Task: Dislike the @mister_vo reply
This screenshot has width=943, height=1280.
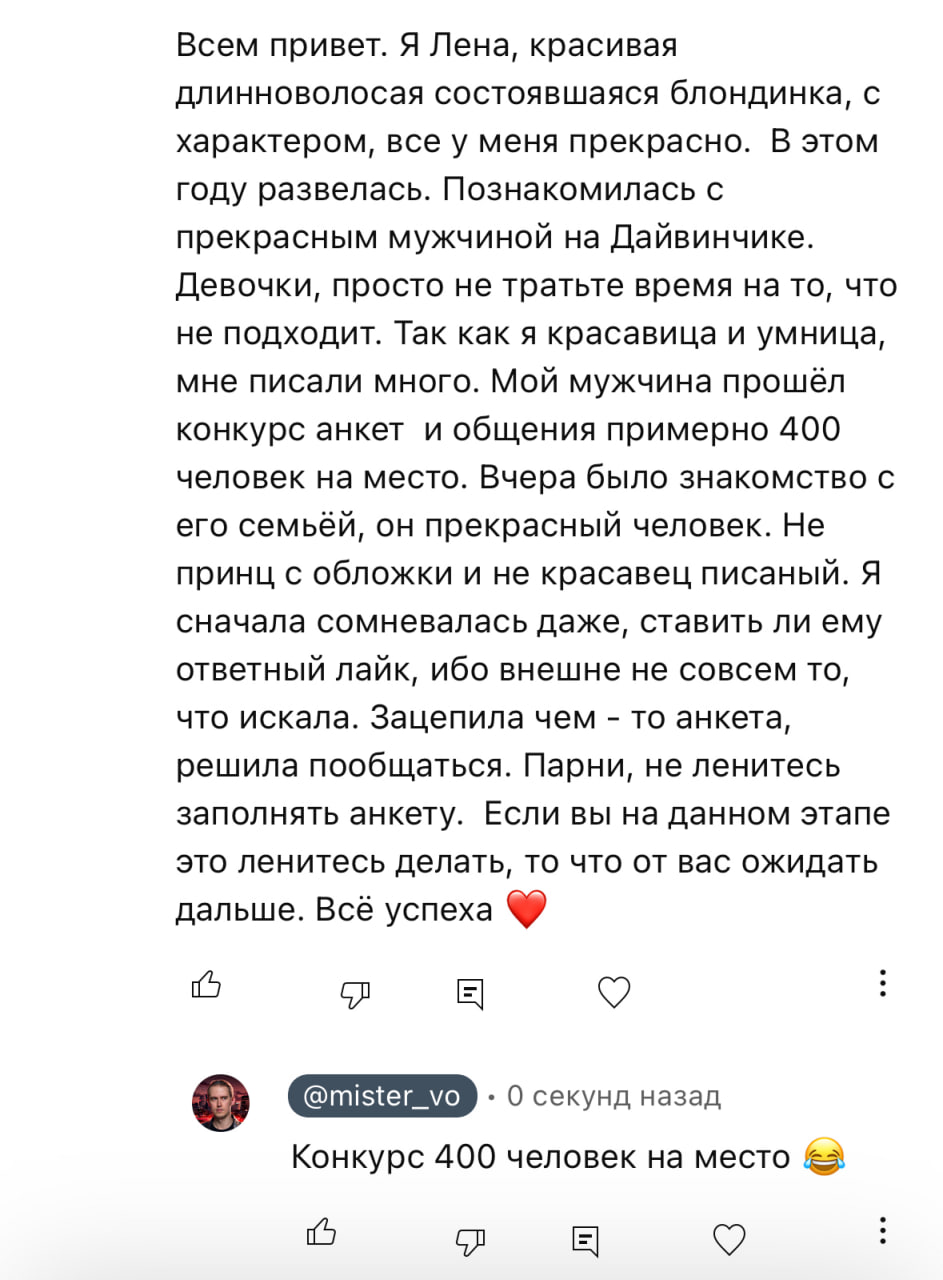Action: click(x=470, y=1240)
